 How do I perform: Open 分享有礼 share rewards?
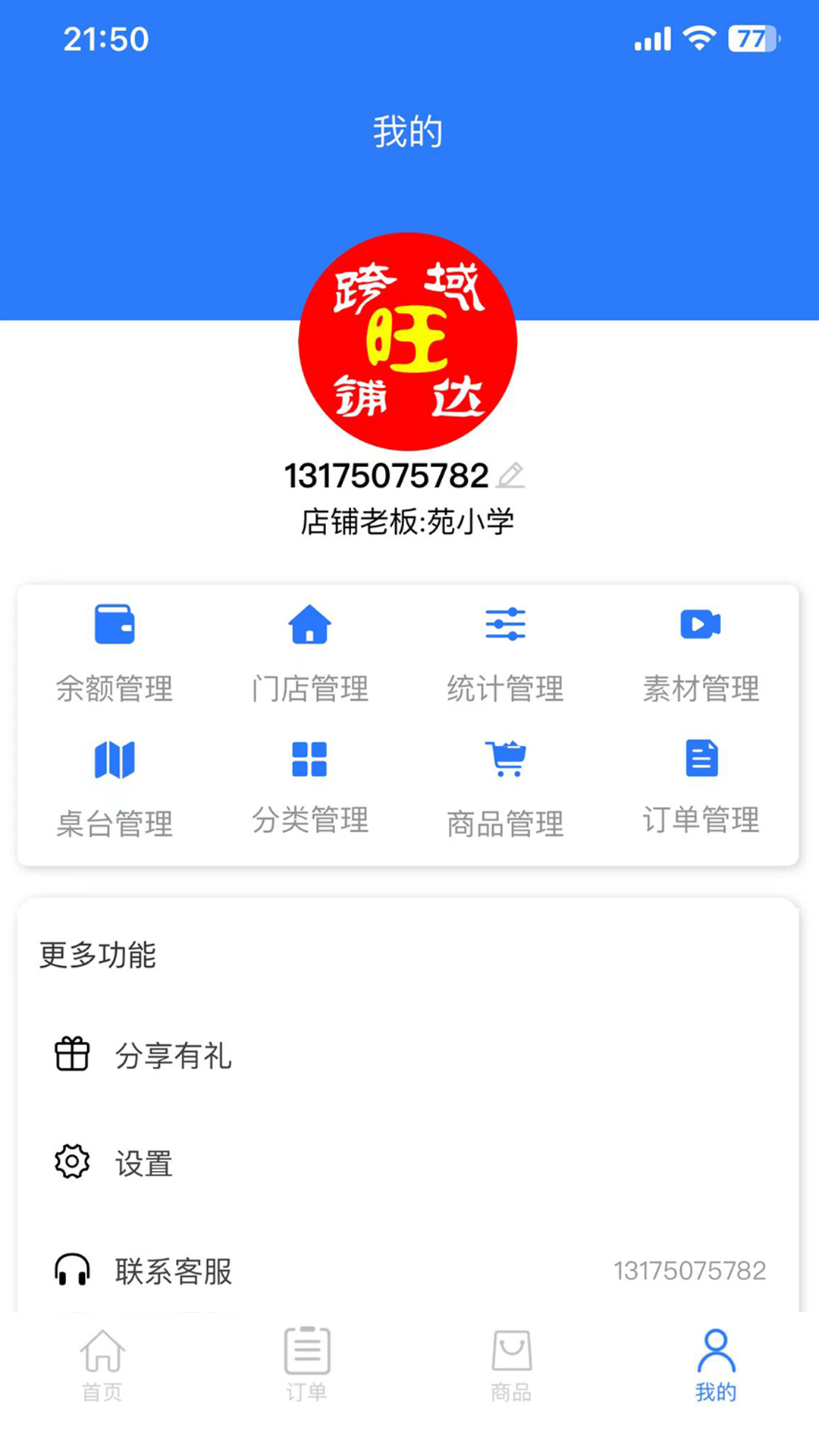coord(173,1054)
